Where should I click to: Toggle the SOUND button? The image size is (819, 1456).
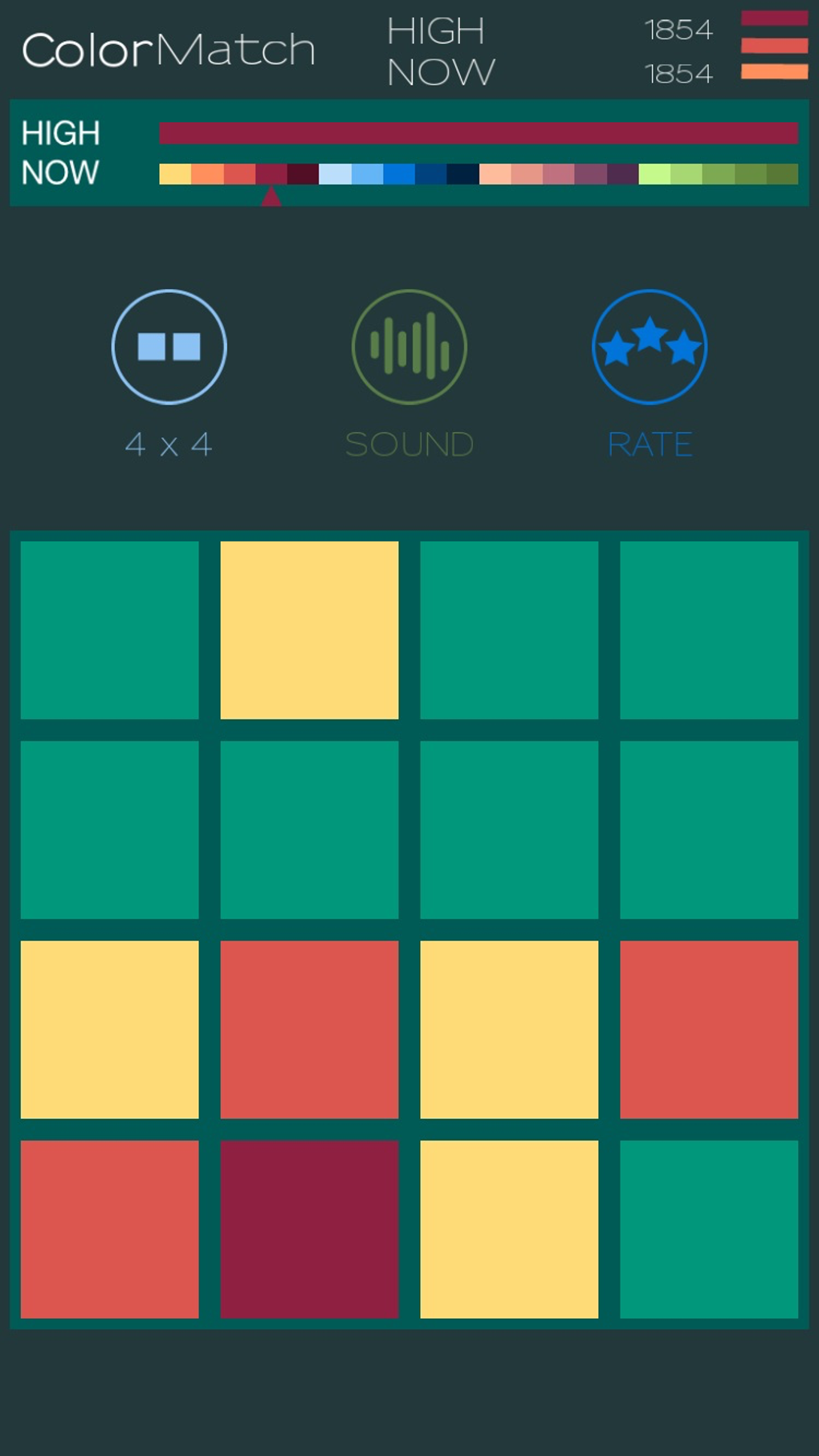pyautogui.click(x=409, y=347)
